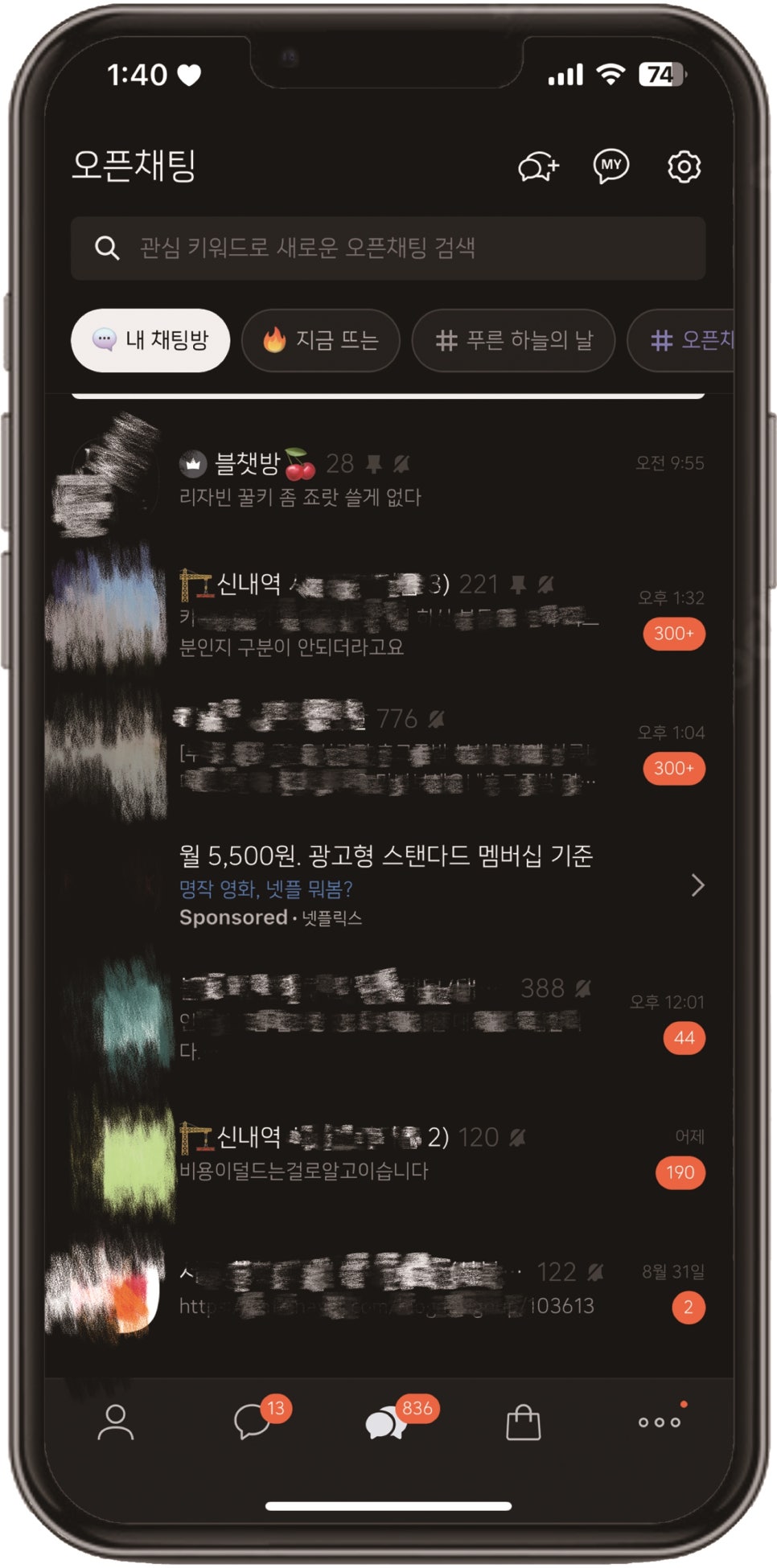
Task: Select the # 푸른 하늘의 날 chip
Action: 513,340
